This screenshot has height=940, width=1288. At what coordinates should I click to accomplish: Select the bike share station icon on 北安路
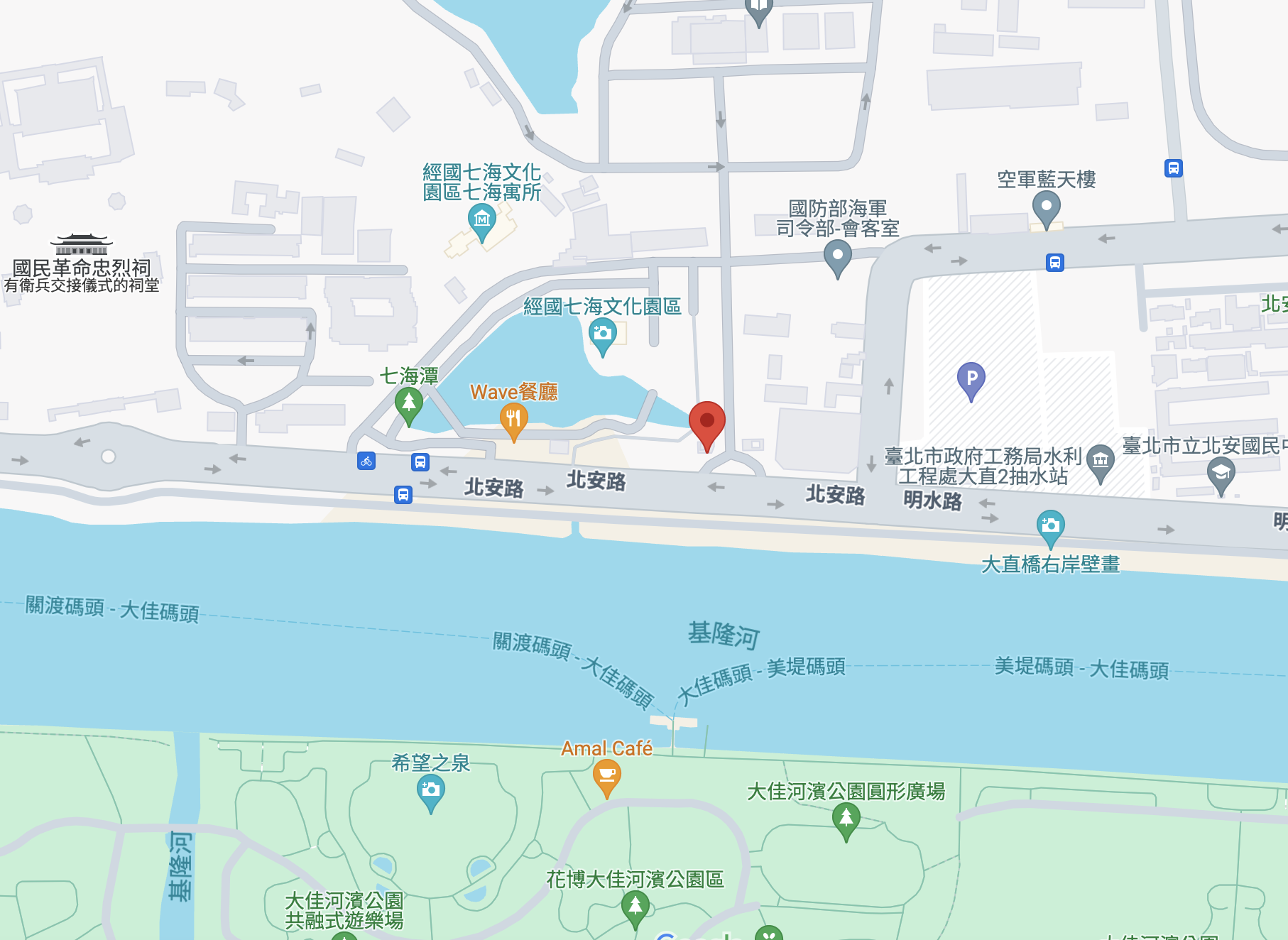[366, 461]
